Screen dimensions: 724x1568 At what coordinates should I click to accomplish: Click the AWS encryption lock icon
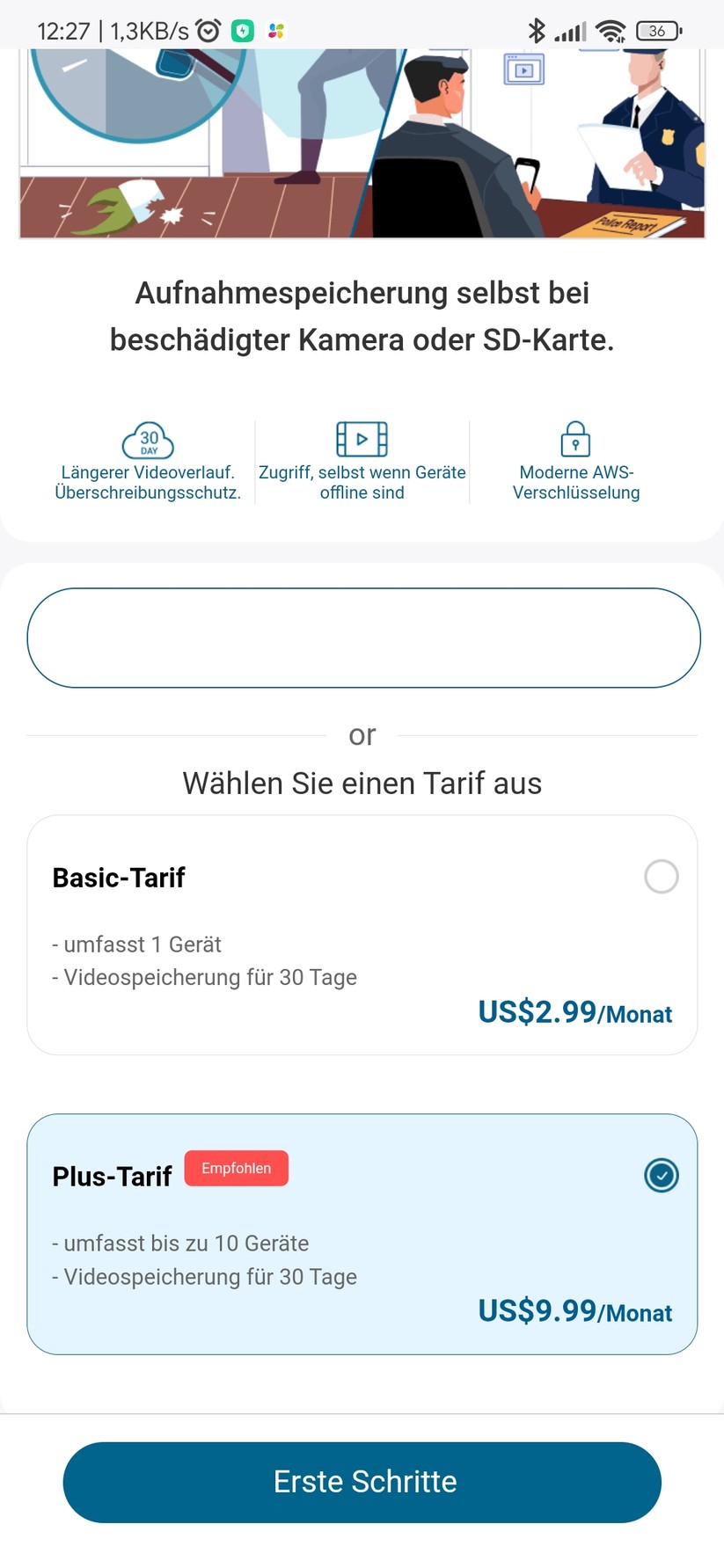coord(575,439)
